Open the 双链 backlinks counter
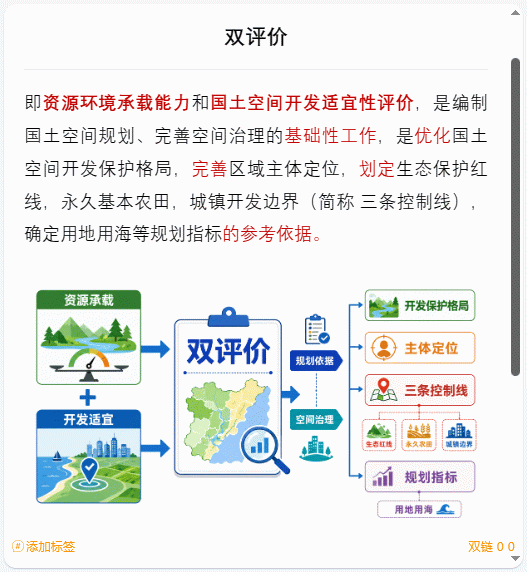 491,546
